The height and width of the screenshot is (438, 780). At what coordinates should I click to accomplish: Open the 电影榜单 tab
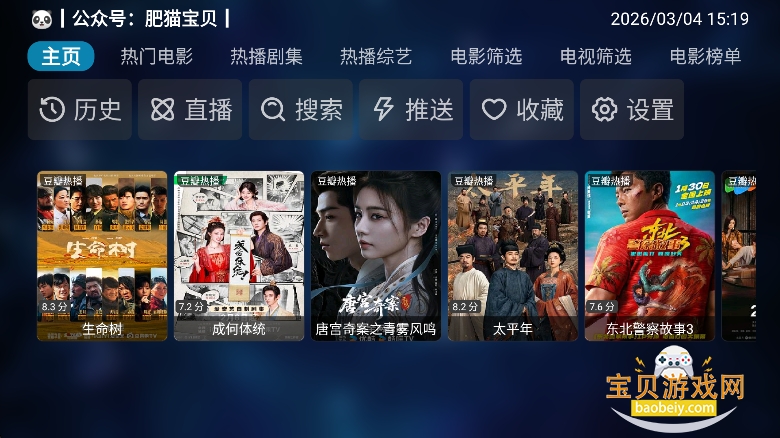point(705,56)
